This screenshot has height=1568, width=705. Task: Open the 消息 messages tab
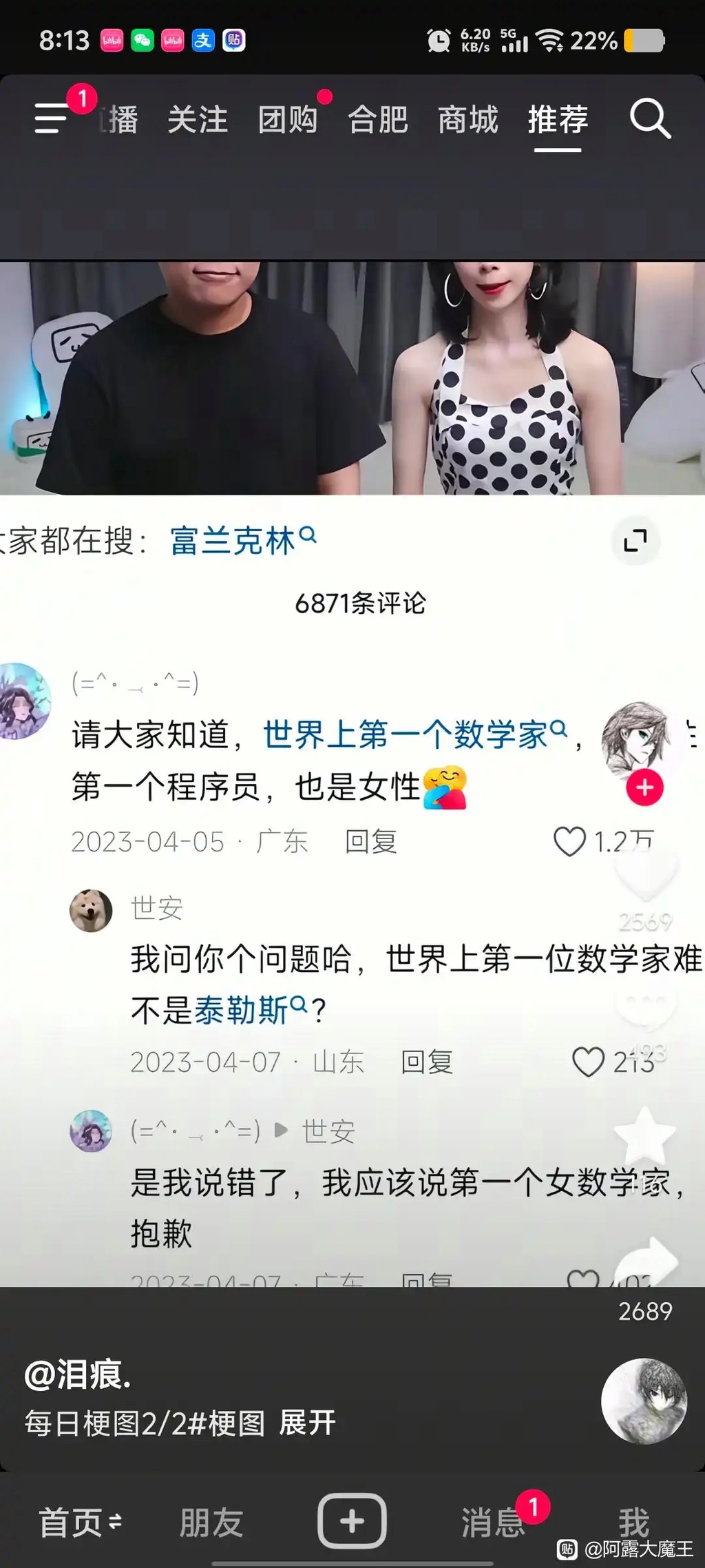pyautogui.click(x=492, y=1522)
